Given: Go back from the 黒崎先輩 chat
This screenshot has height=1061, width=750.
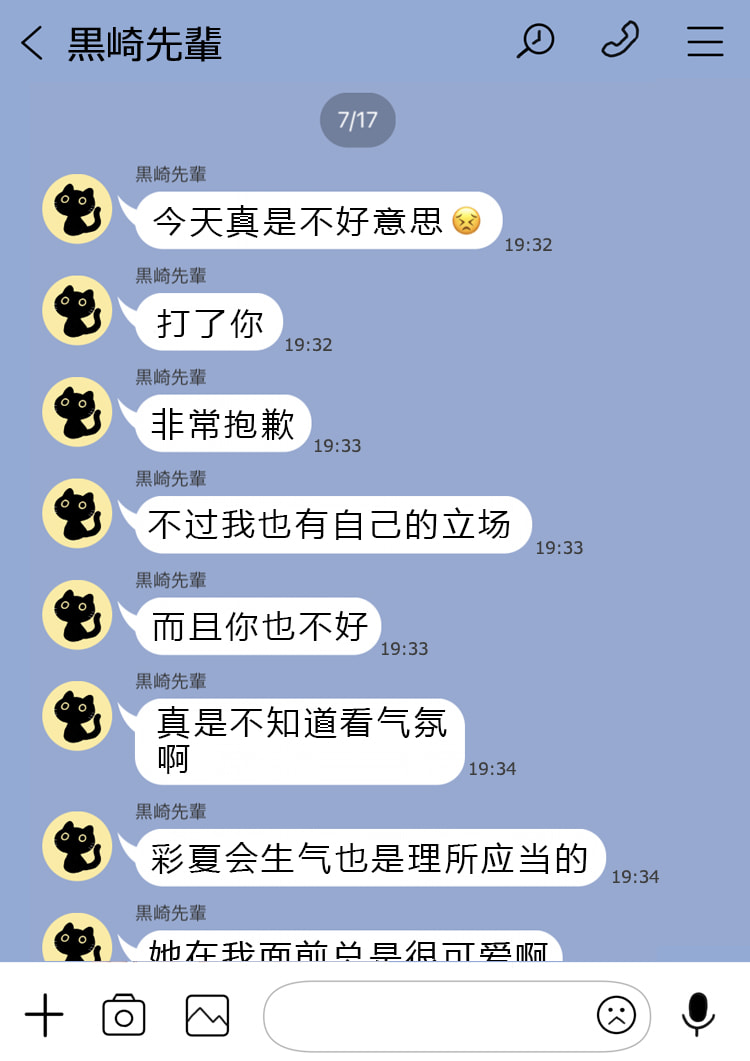Looking at the screenshot, I should [32, 43].
